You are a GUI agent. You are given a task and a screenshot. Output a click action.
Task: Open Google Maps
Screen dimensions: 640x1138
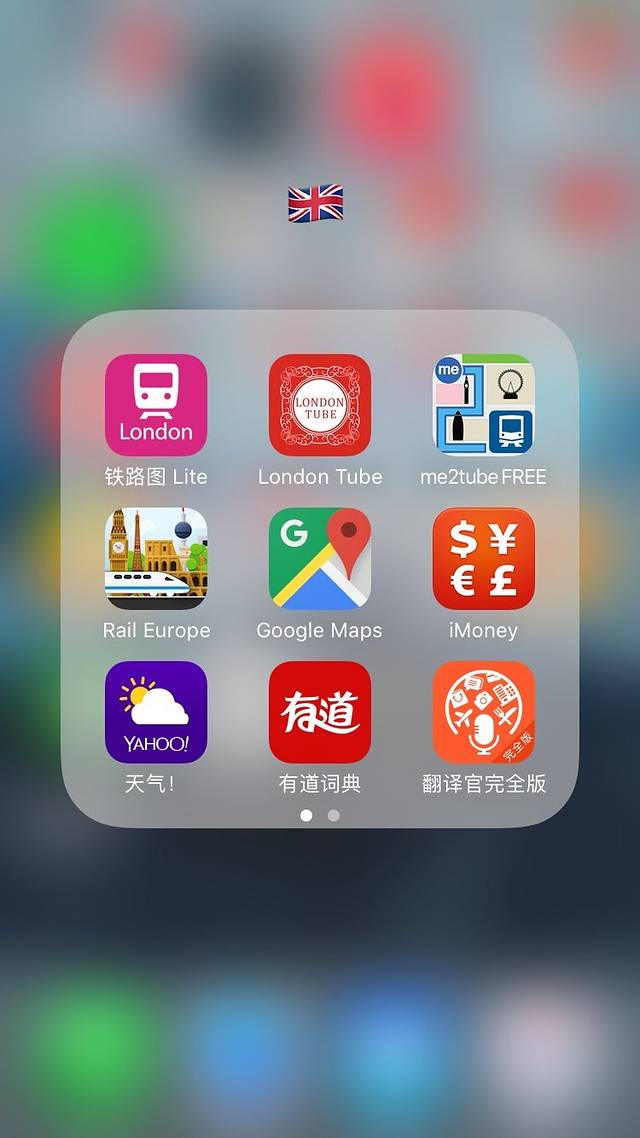click(x=320, y=558)
